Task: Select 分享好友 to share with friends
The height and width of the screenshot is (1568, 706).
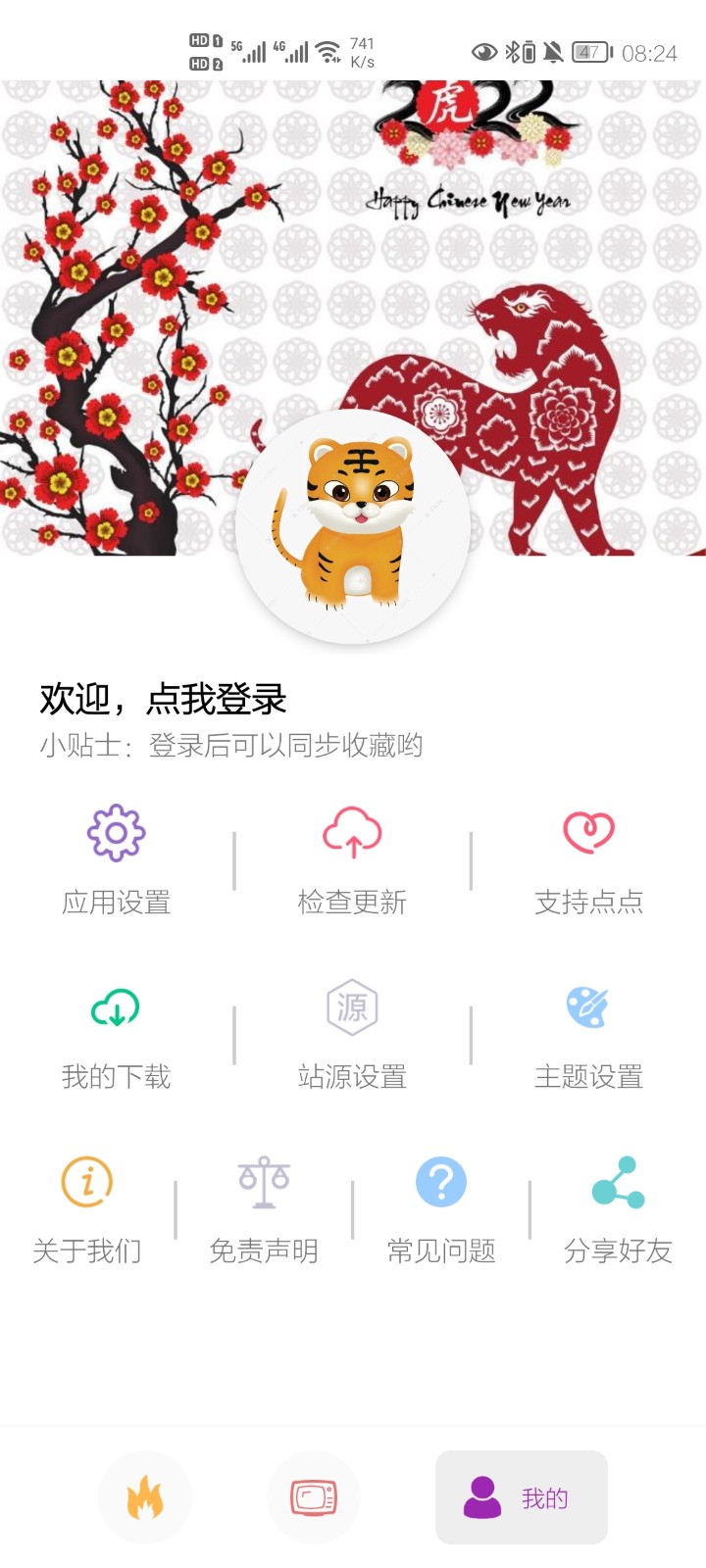Action: click(x=618, y=1208)
